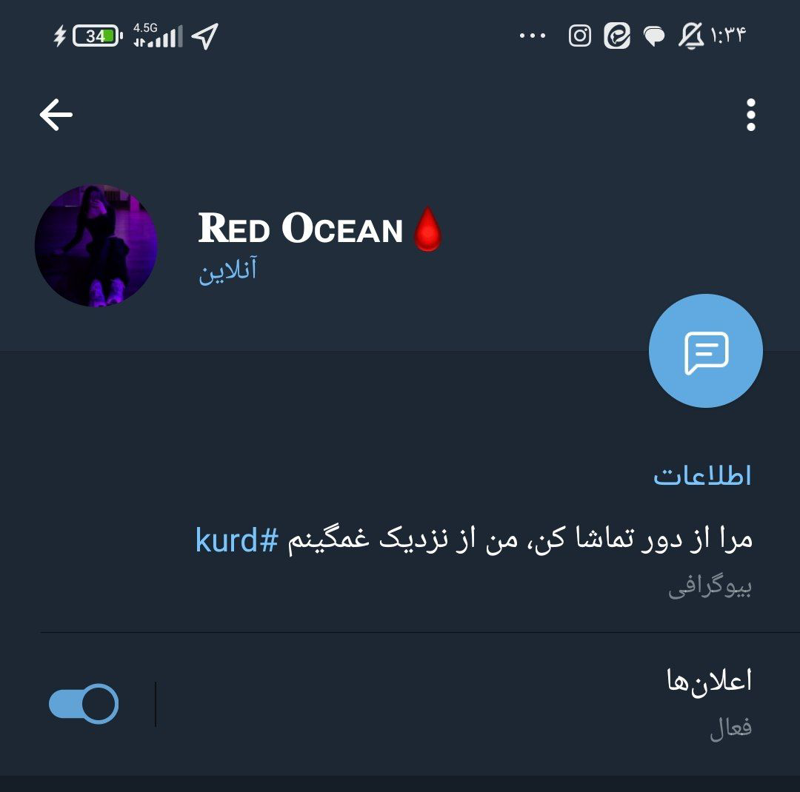Start a chat with the message button
The height and width of the screenshot is (792, 800).
(705, 351)
